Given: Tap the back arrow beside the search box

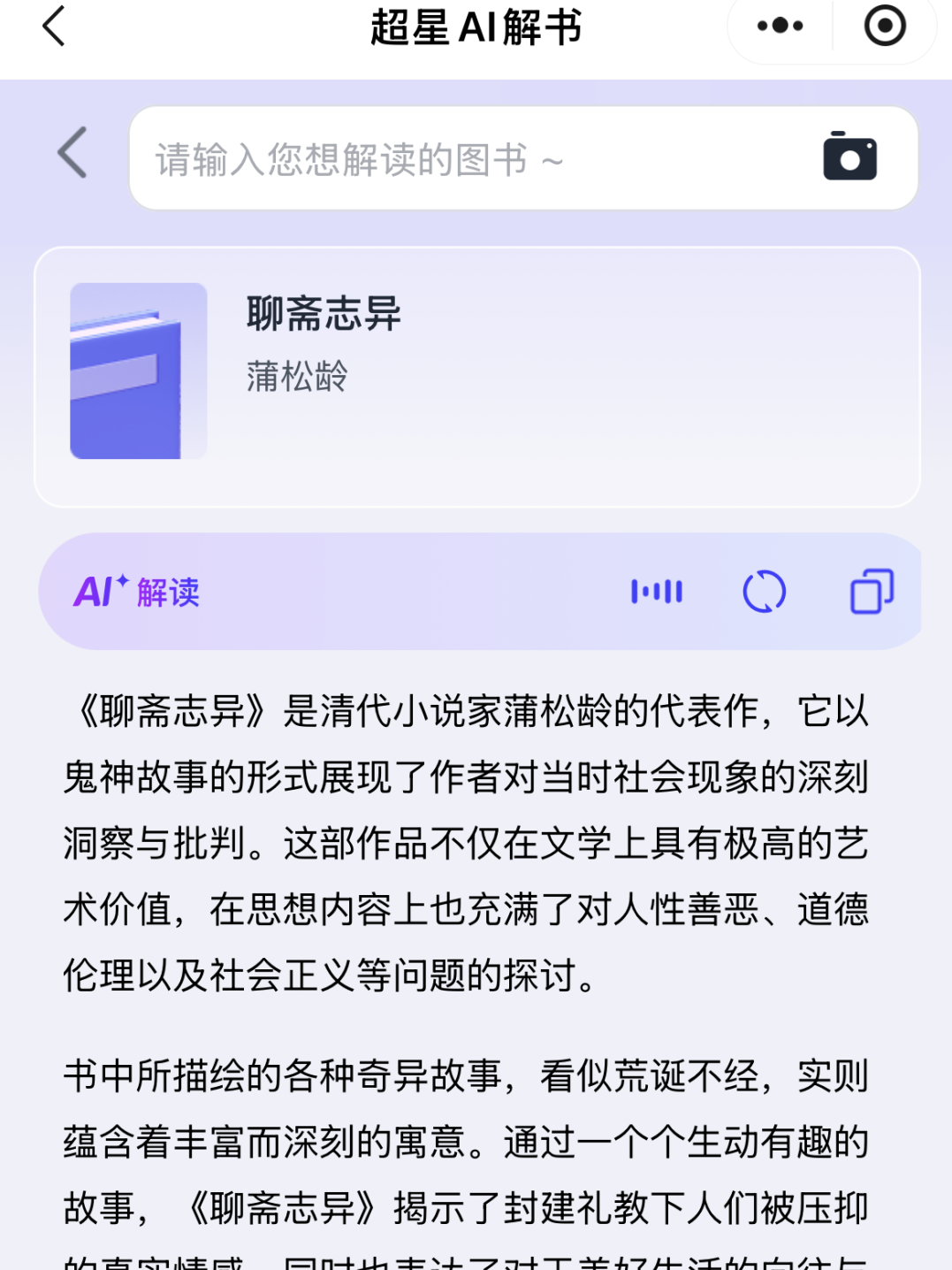Looking at the screenshot, I should (x=72, y=153).
